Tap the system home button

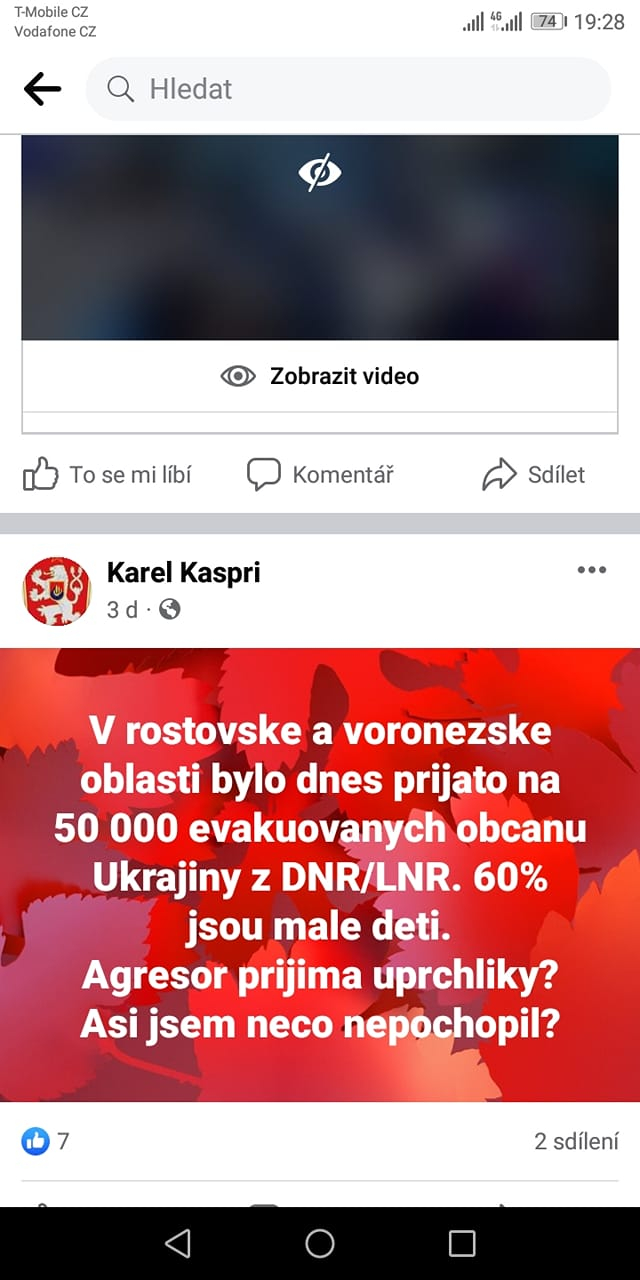[x=320, y=1243]
